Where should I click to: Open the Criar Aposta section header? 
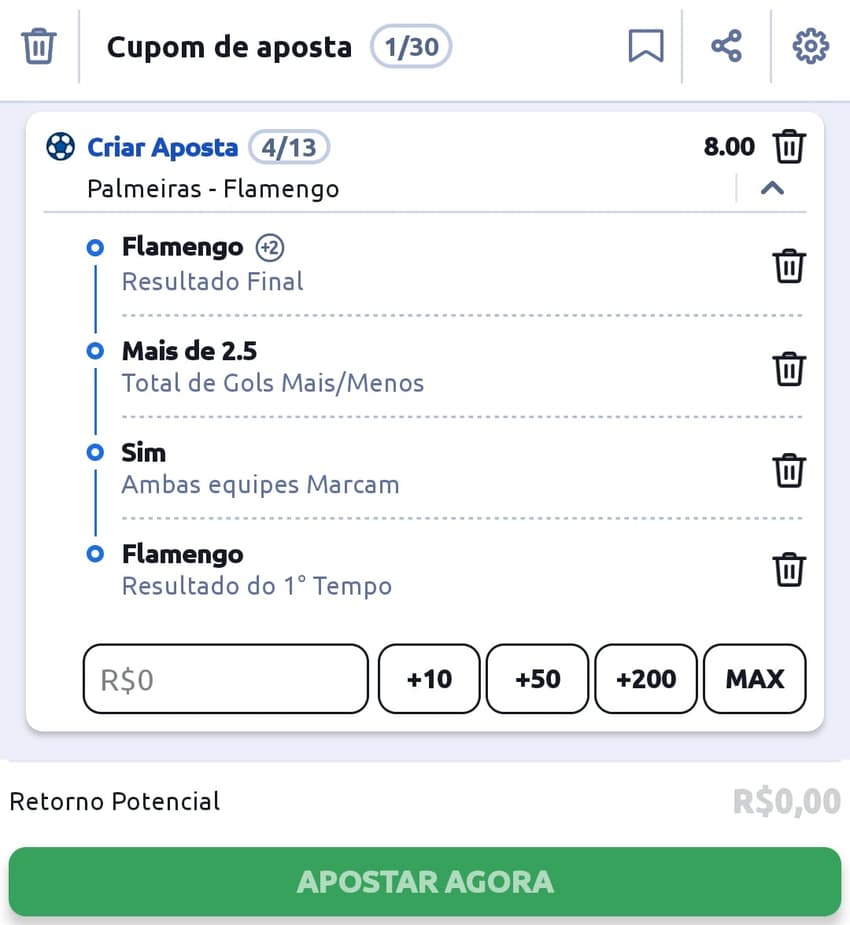click(x=162, y=146)
